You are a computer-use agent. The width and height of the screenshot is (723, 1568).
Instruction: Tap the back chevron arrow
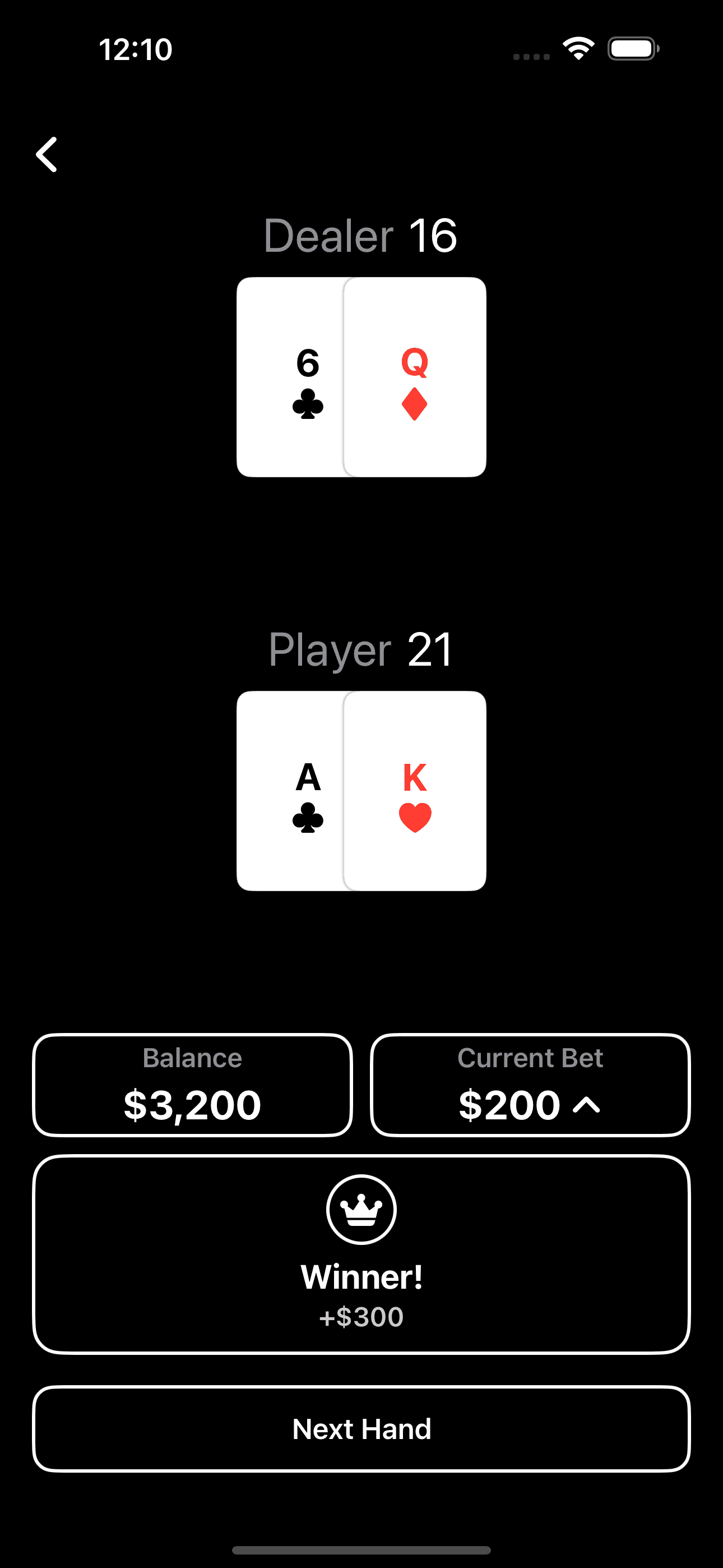point(47,154)
